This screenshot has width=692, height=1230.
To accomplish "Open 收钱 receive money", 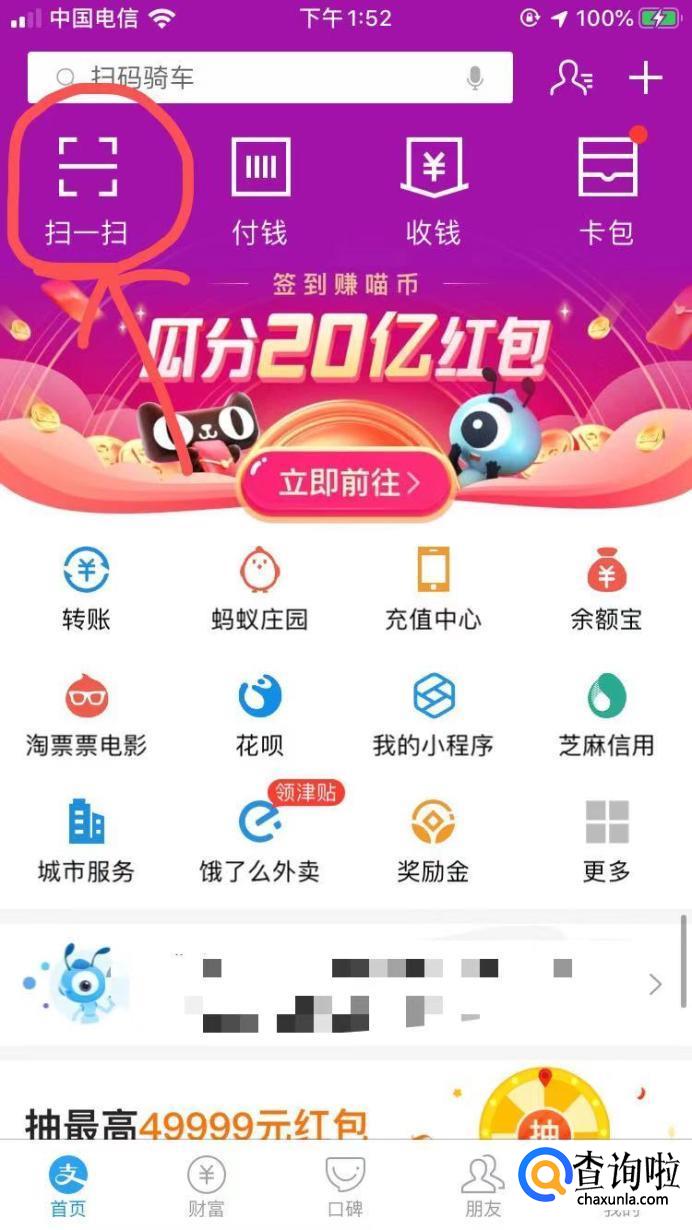I will tap(433, 188).
